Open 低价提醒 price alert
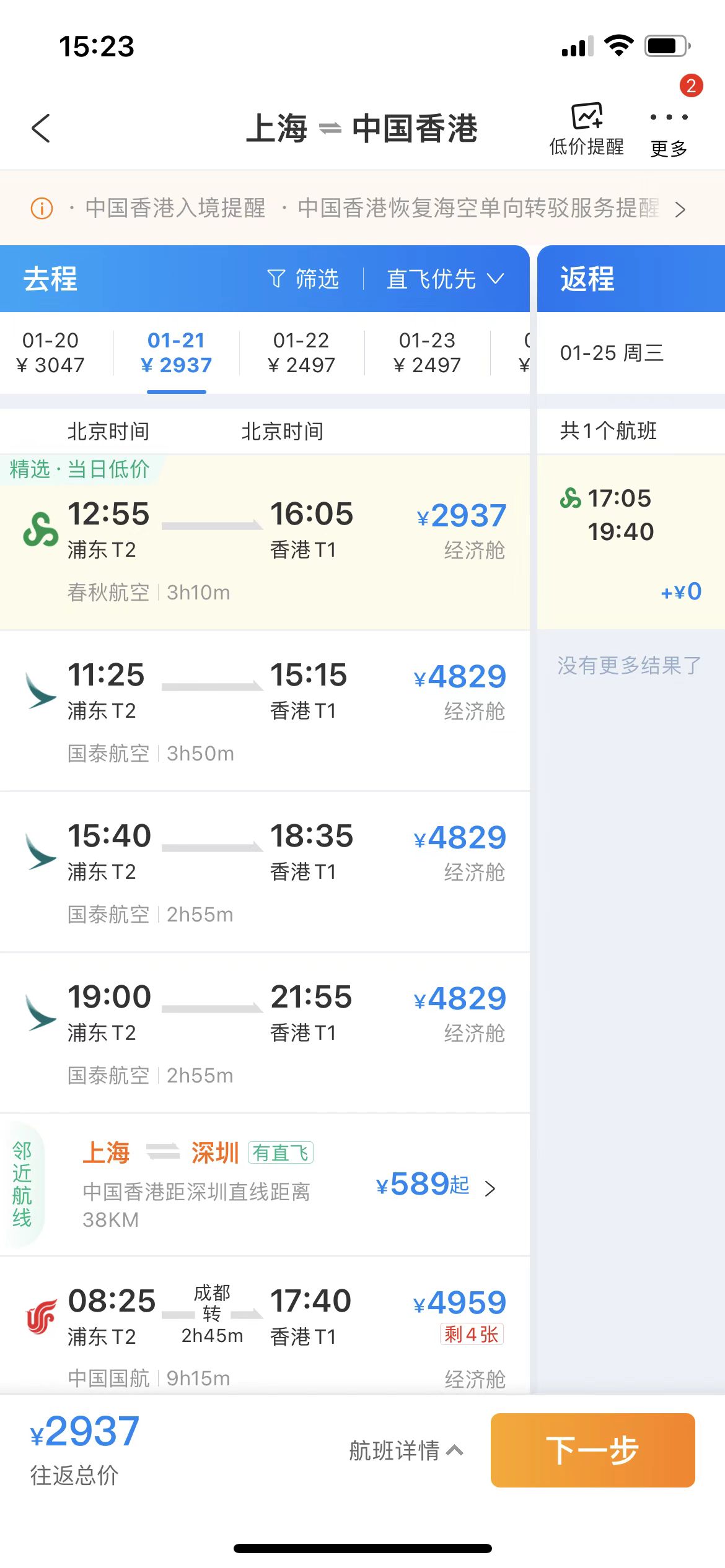 (x=586, y=129)
